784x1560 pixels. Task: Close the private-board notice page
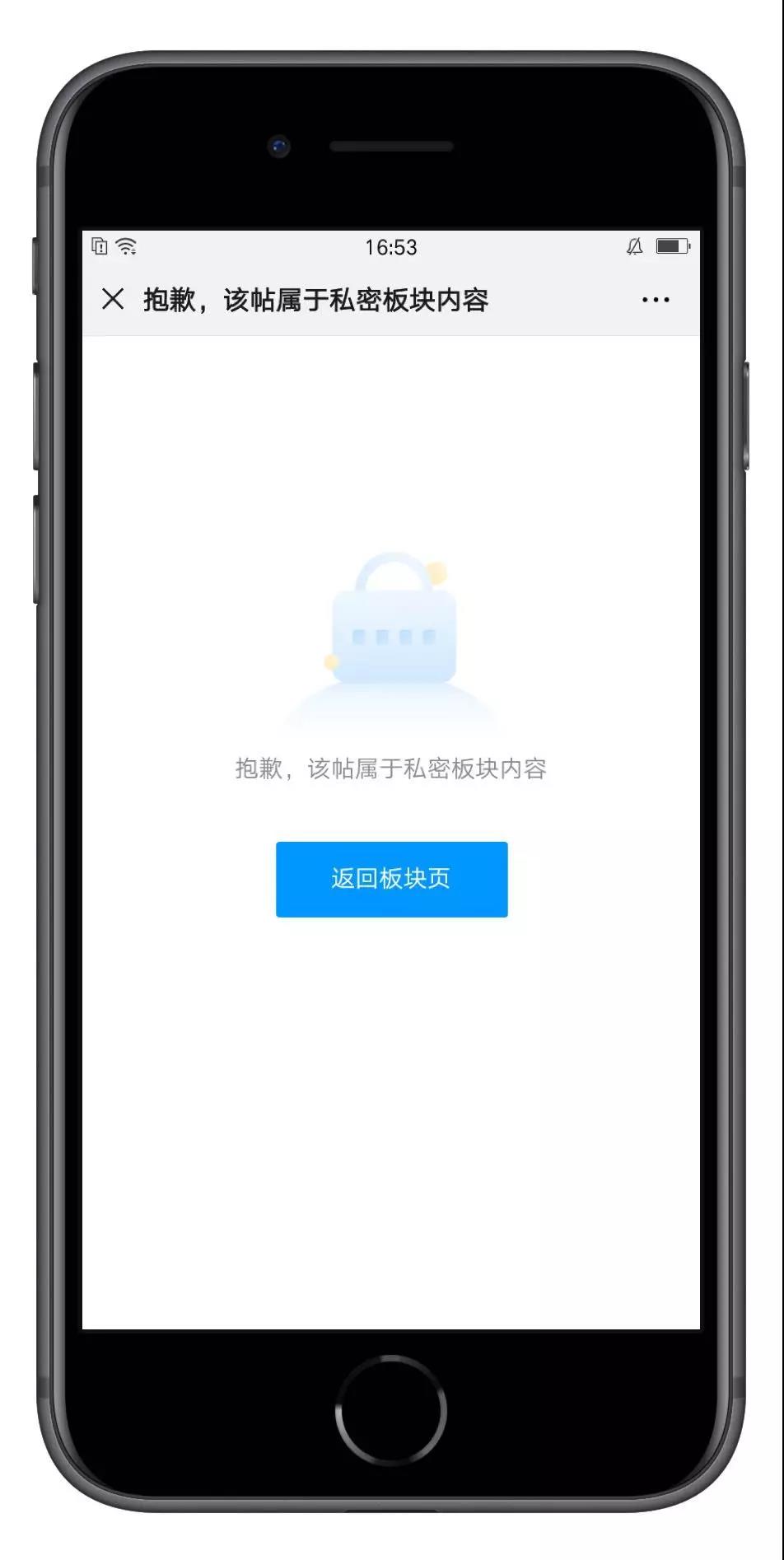[113, 299]
